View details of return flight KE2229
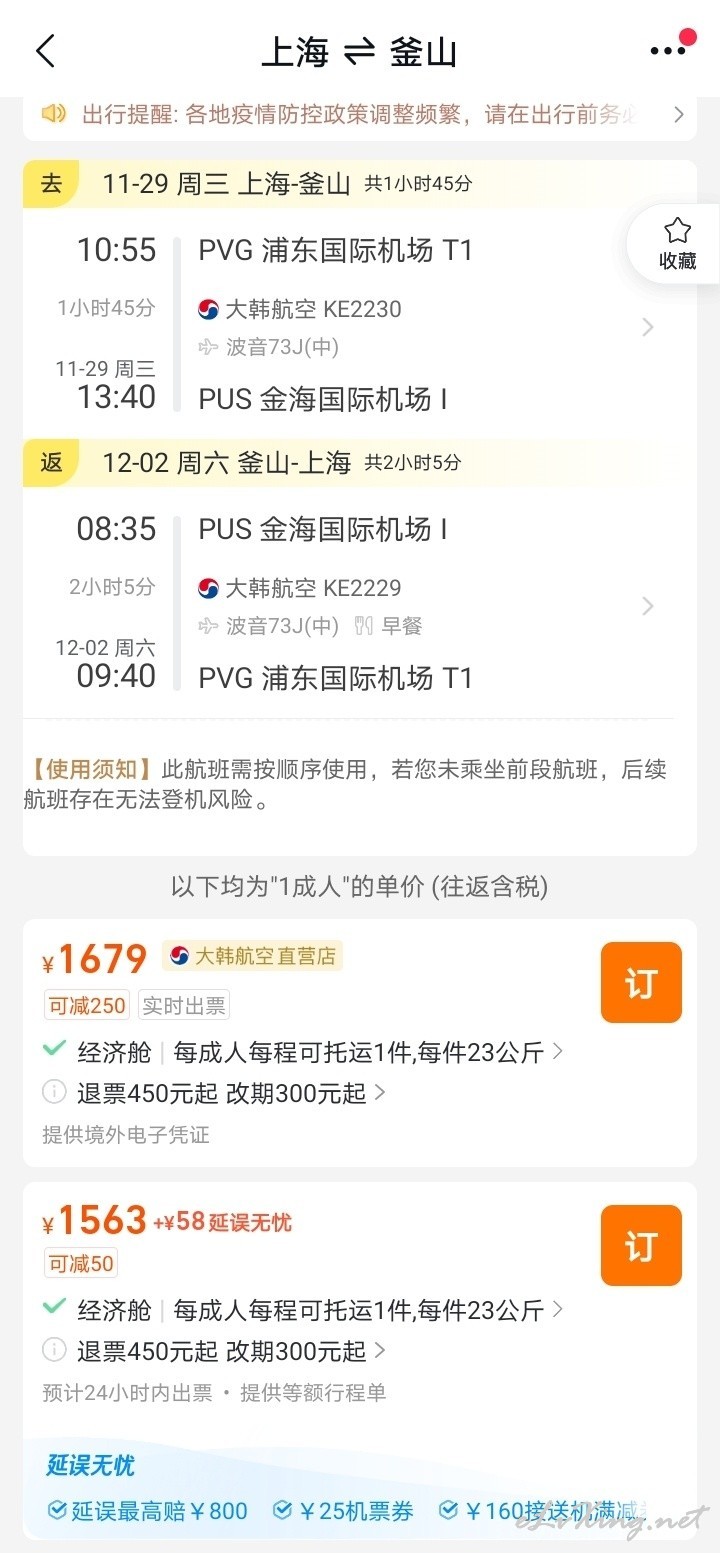 click(x=360, y=604)
